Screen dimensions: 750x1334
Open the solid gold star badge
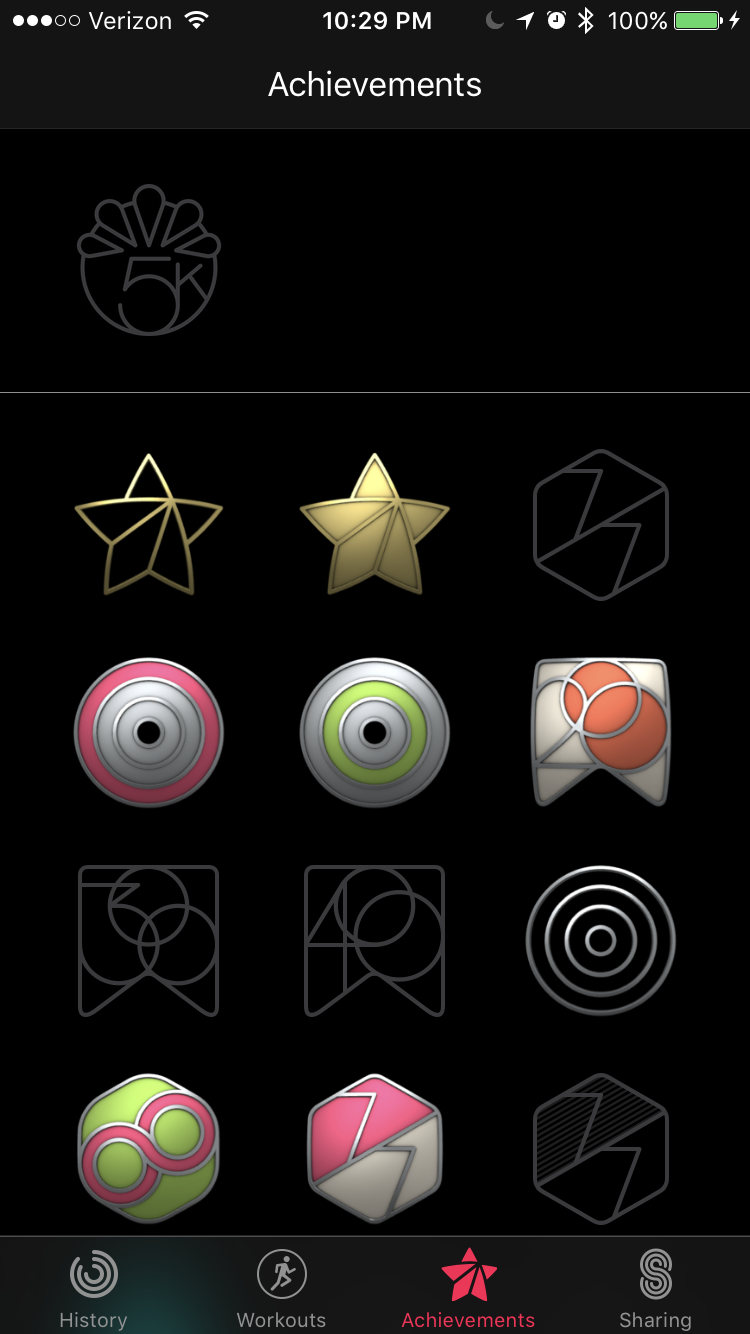click(x=375, y=527)
